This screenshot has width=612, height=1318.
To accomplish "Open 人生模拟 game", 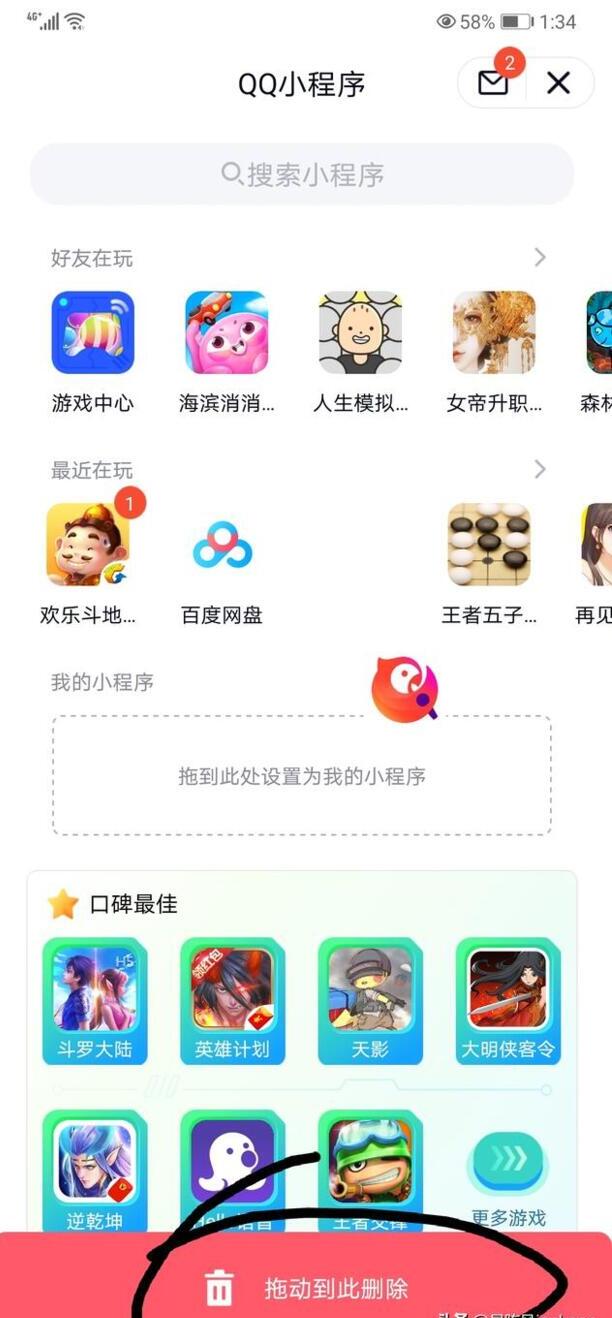I will pos(360,333).
